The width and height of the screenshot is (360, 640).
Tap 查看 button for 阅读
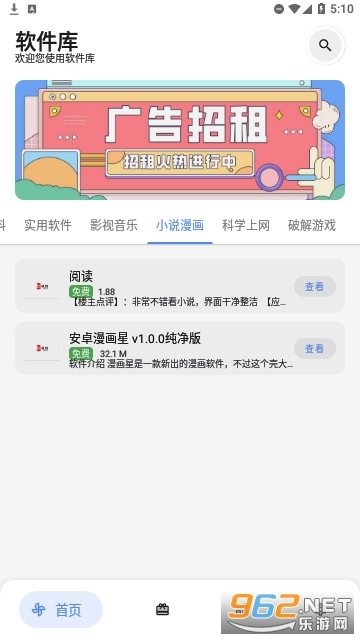315,287
